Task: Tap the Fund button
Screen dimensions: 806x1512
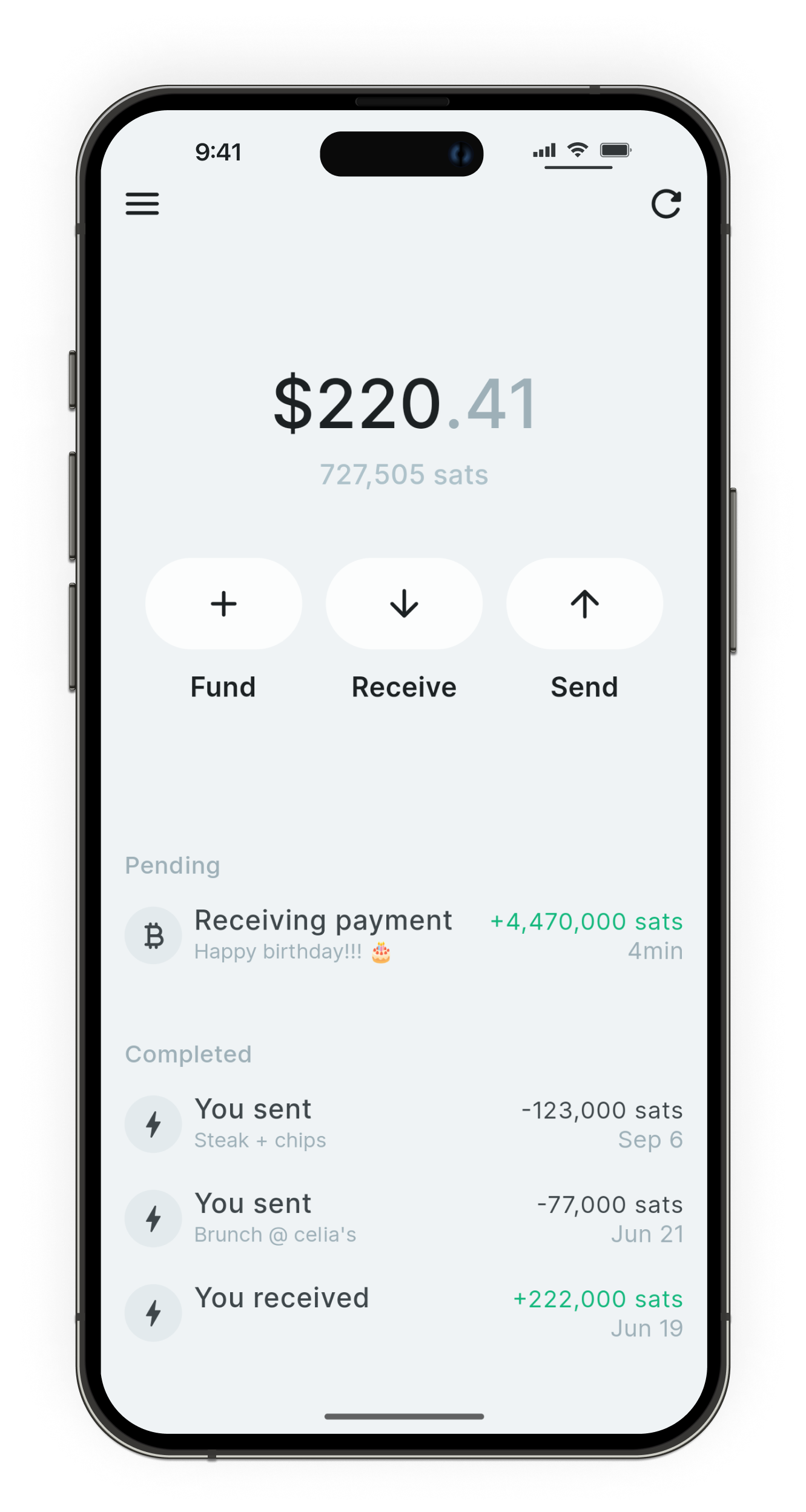Action: tap(223, 604)
